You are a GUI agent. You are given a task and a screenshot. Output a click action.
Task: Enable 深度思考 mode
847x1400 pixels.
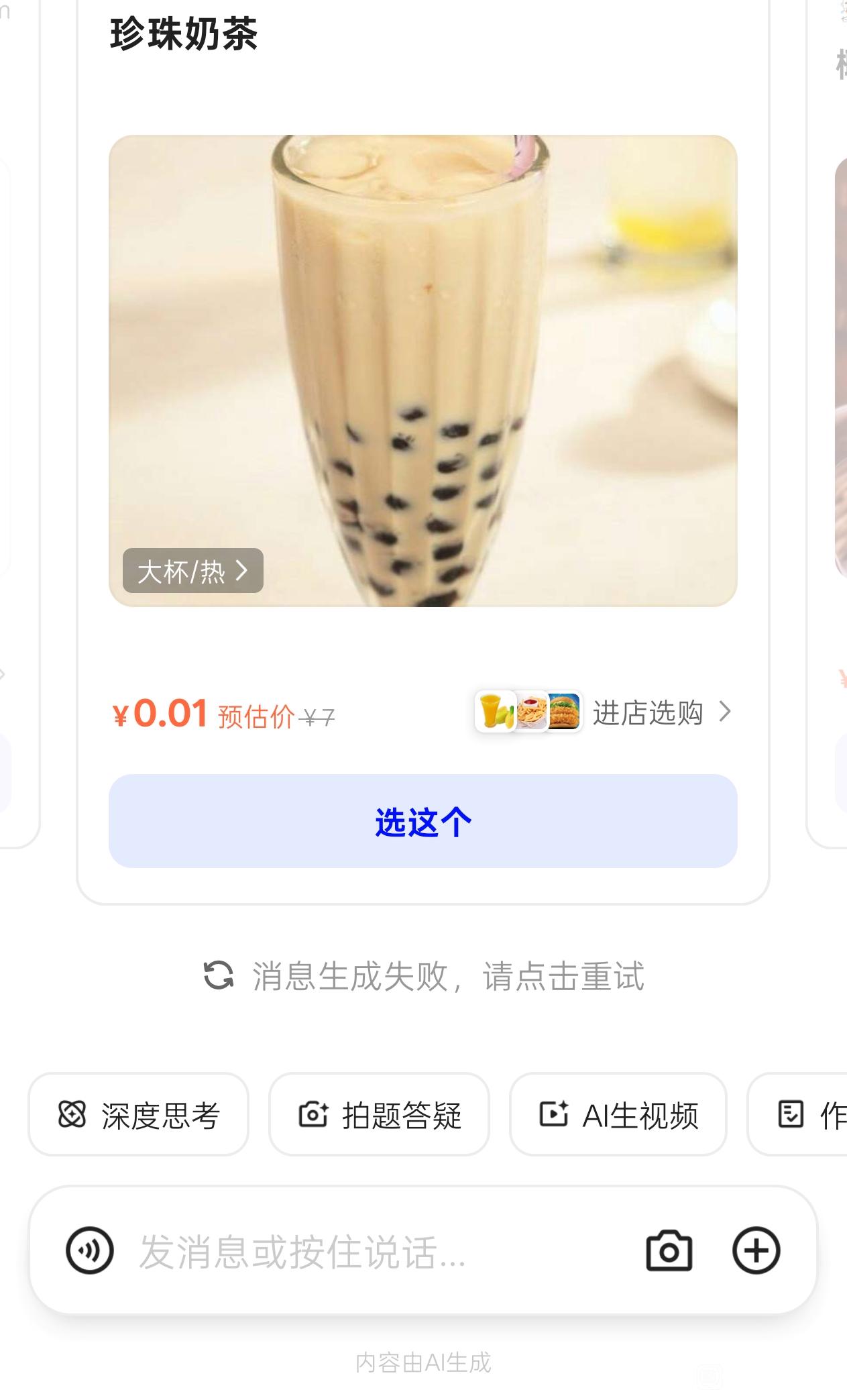(138, 1115)
